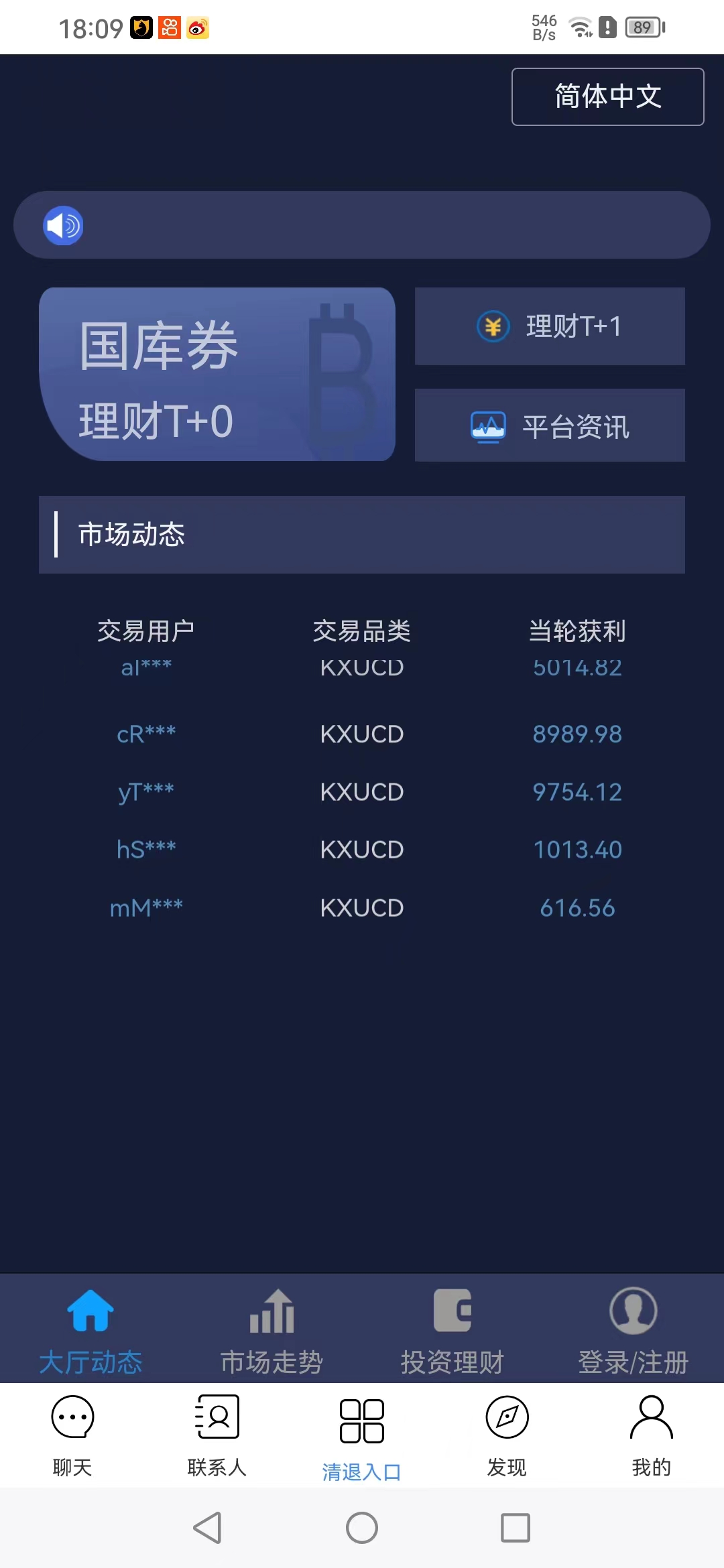The height and width of the screenshot is (1568, 724).
Task: Tap the Android home circle button
Action: click(x=362, y=1530)
